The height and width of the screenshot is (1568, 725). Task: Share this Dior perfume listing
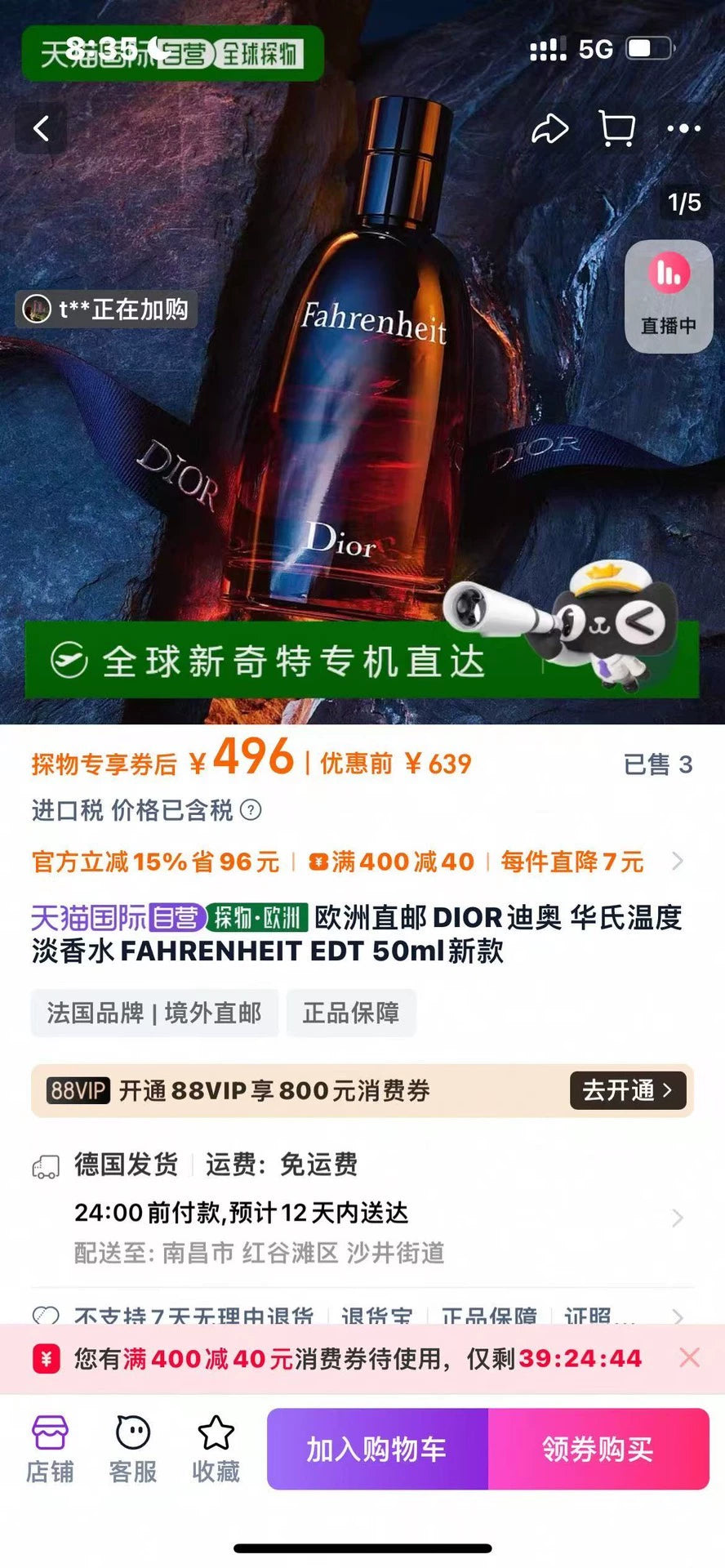(549, 128)
